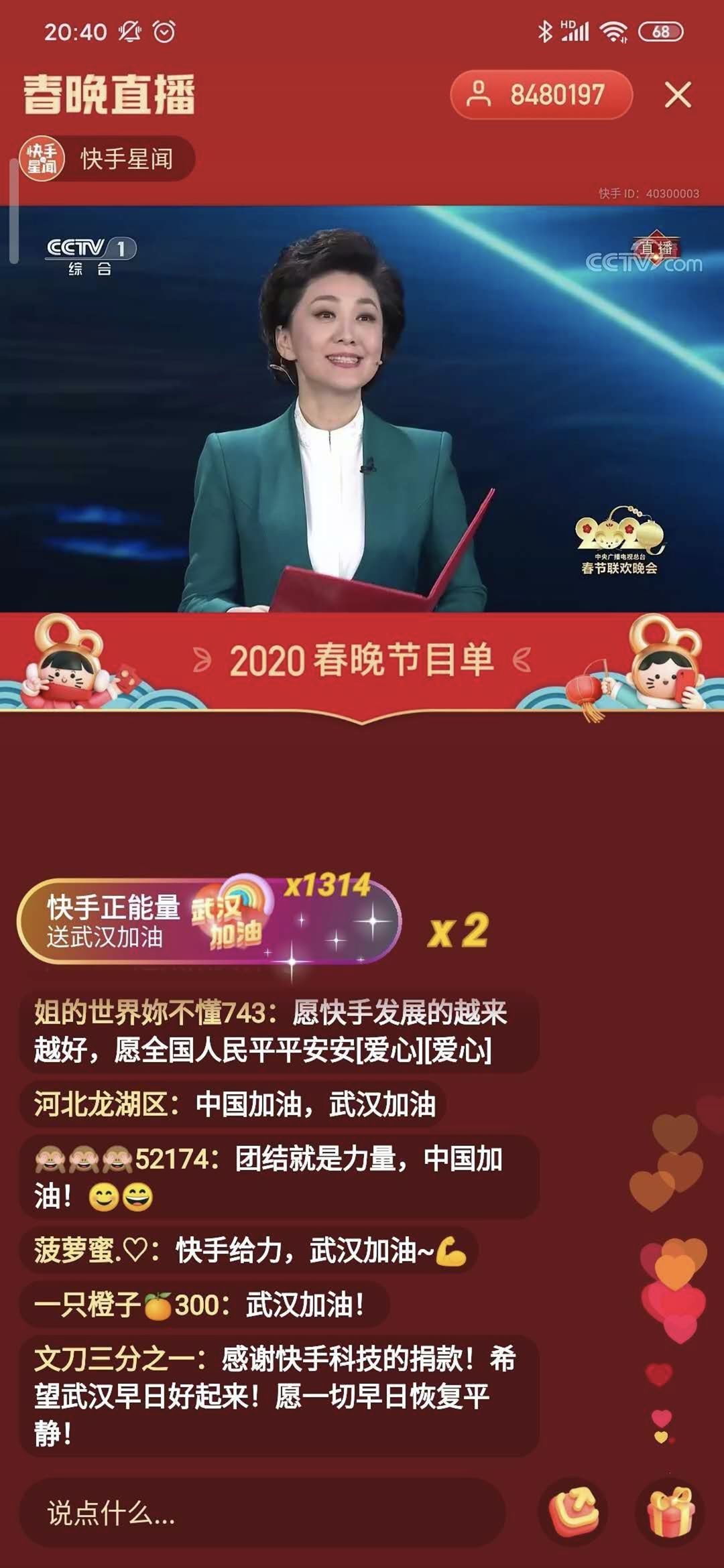Open the 快手星闻 broadcaster profile

point(107,159)
